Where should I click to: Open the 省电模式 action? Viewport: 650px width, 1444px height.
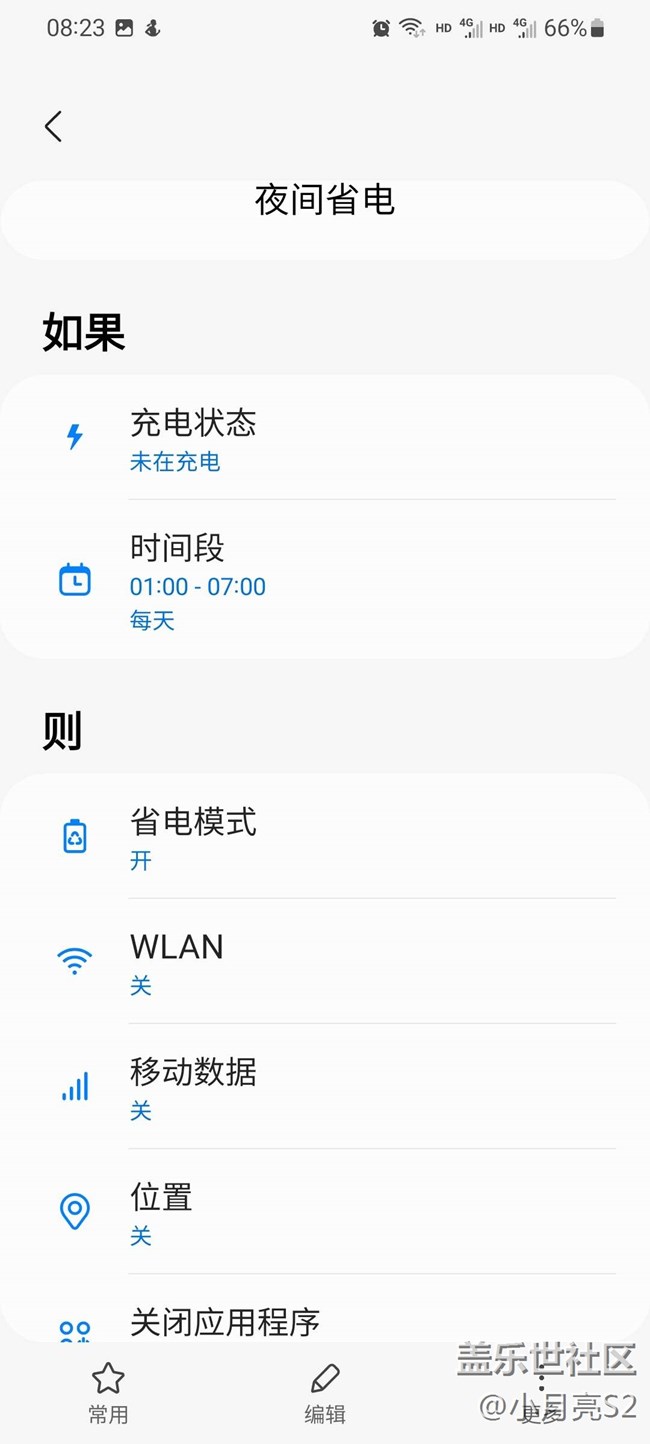tap(325, 836)
